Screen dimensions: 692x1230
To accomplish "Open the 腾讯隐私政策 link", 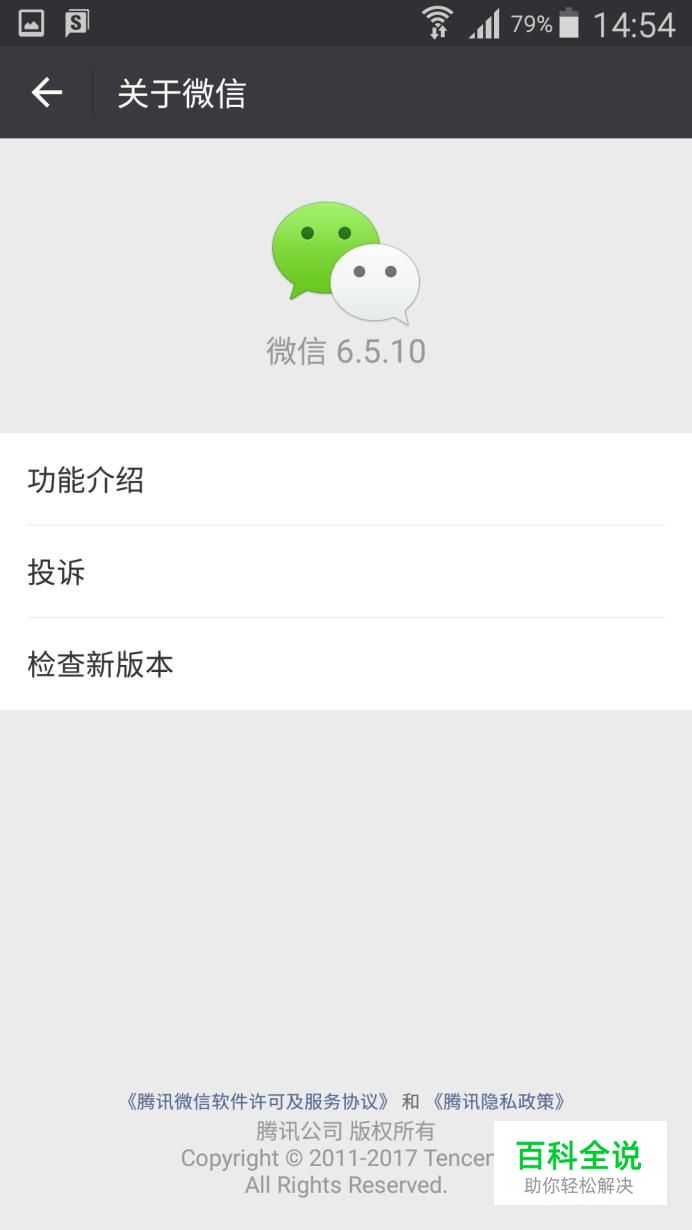I will 499,1101.
